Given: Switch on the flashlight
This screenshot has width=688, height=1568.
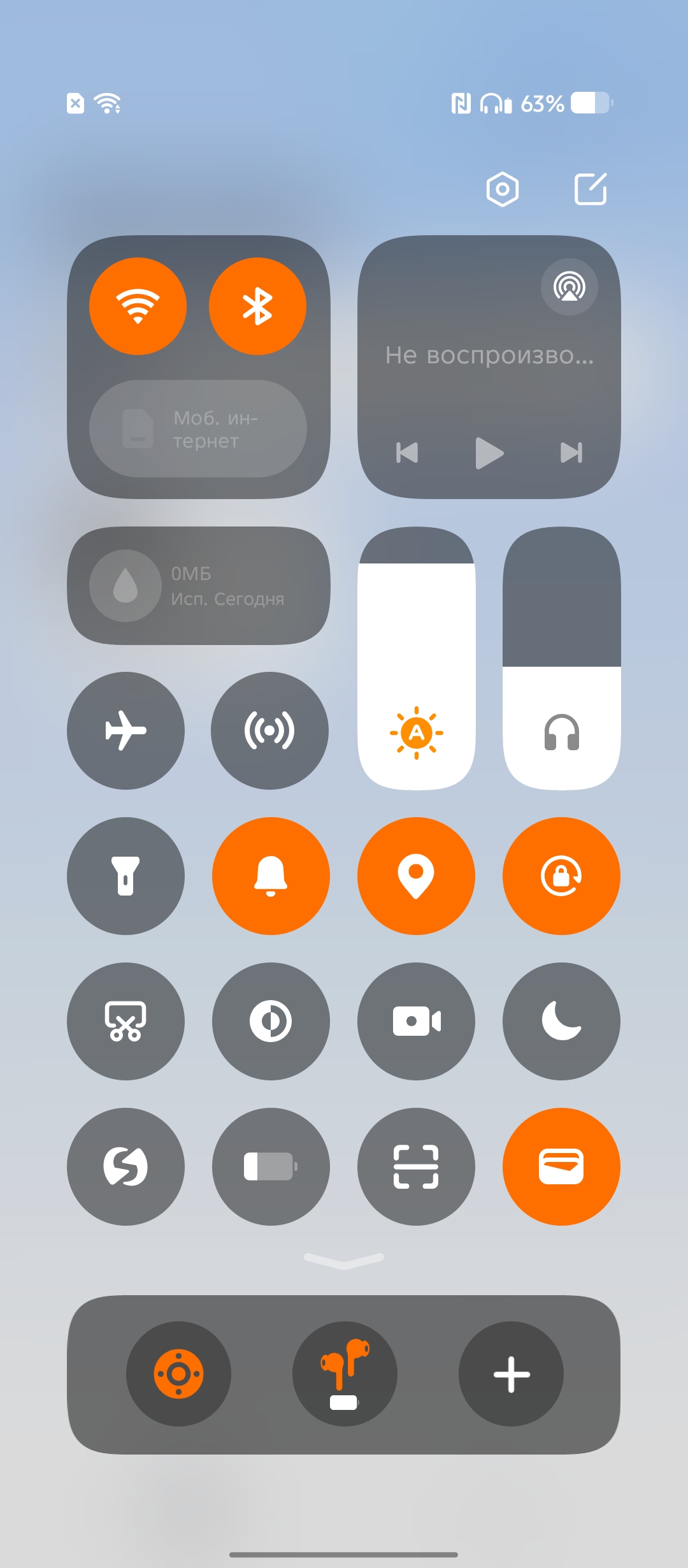Looking at the screenshot, I should (x=125, y=876).
